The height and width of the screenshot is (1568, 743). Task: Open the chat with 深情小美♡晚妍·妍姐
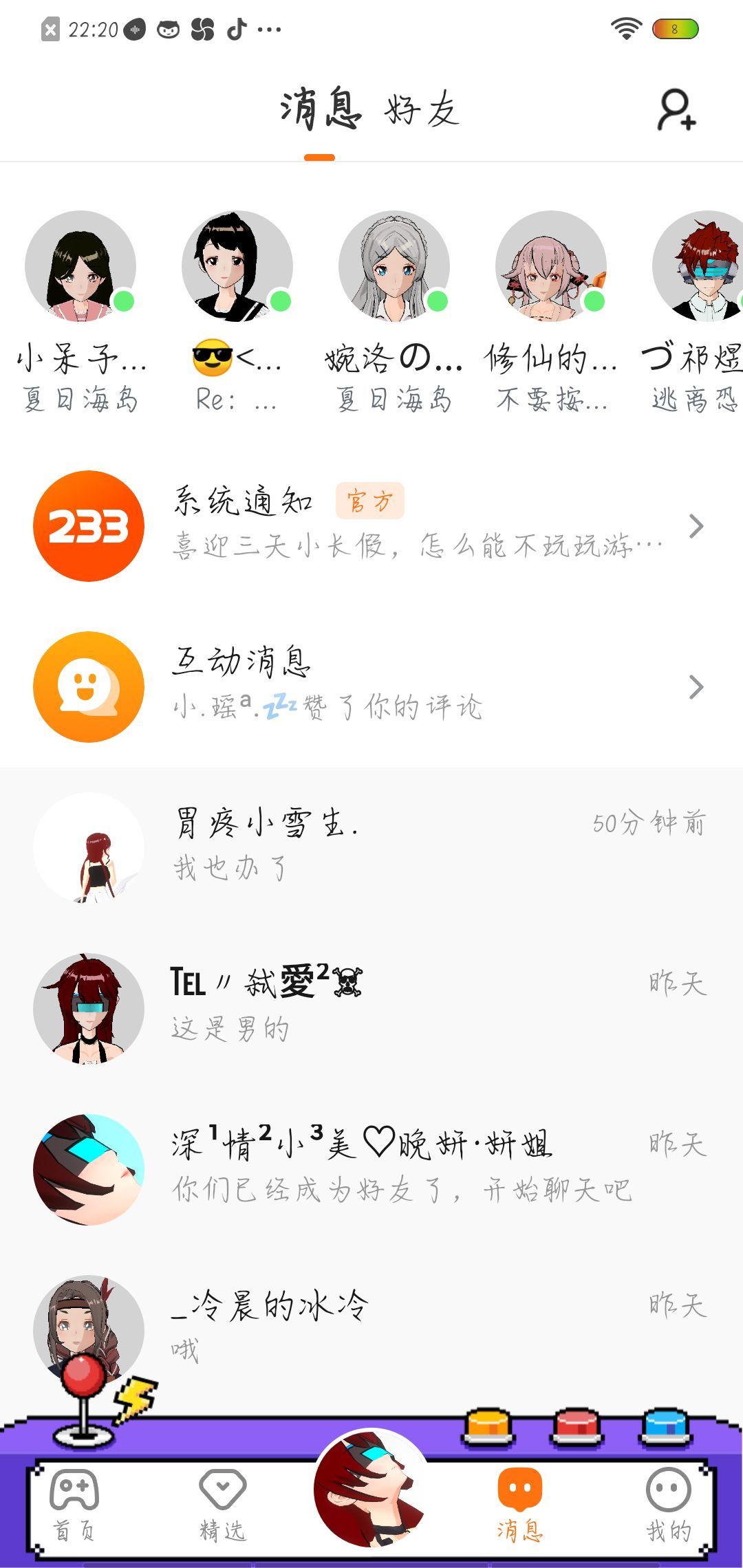371,1169
